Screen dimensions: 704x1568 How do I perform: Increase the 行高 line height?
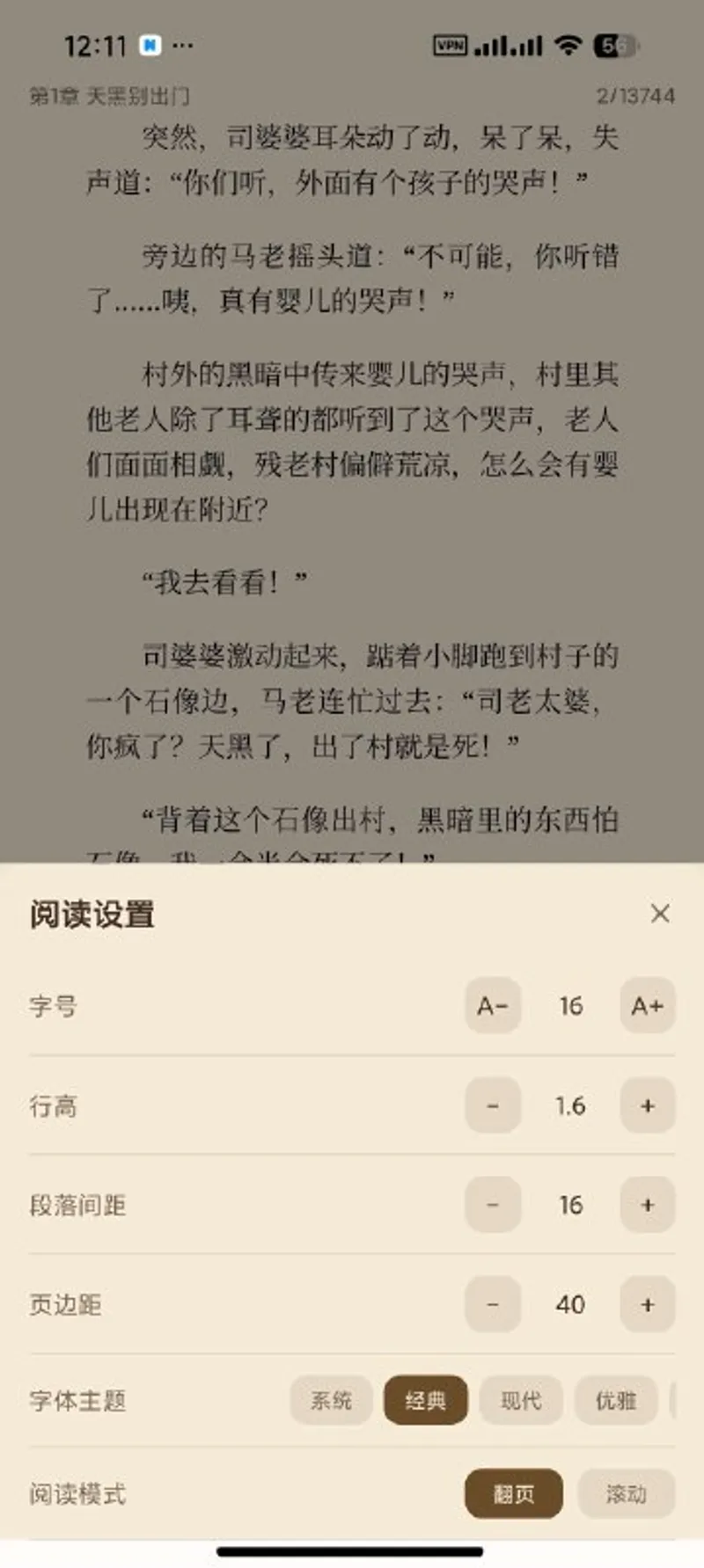[648, 1105]
